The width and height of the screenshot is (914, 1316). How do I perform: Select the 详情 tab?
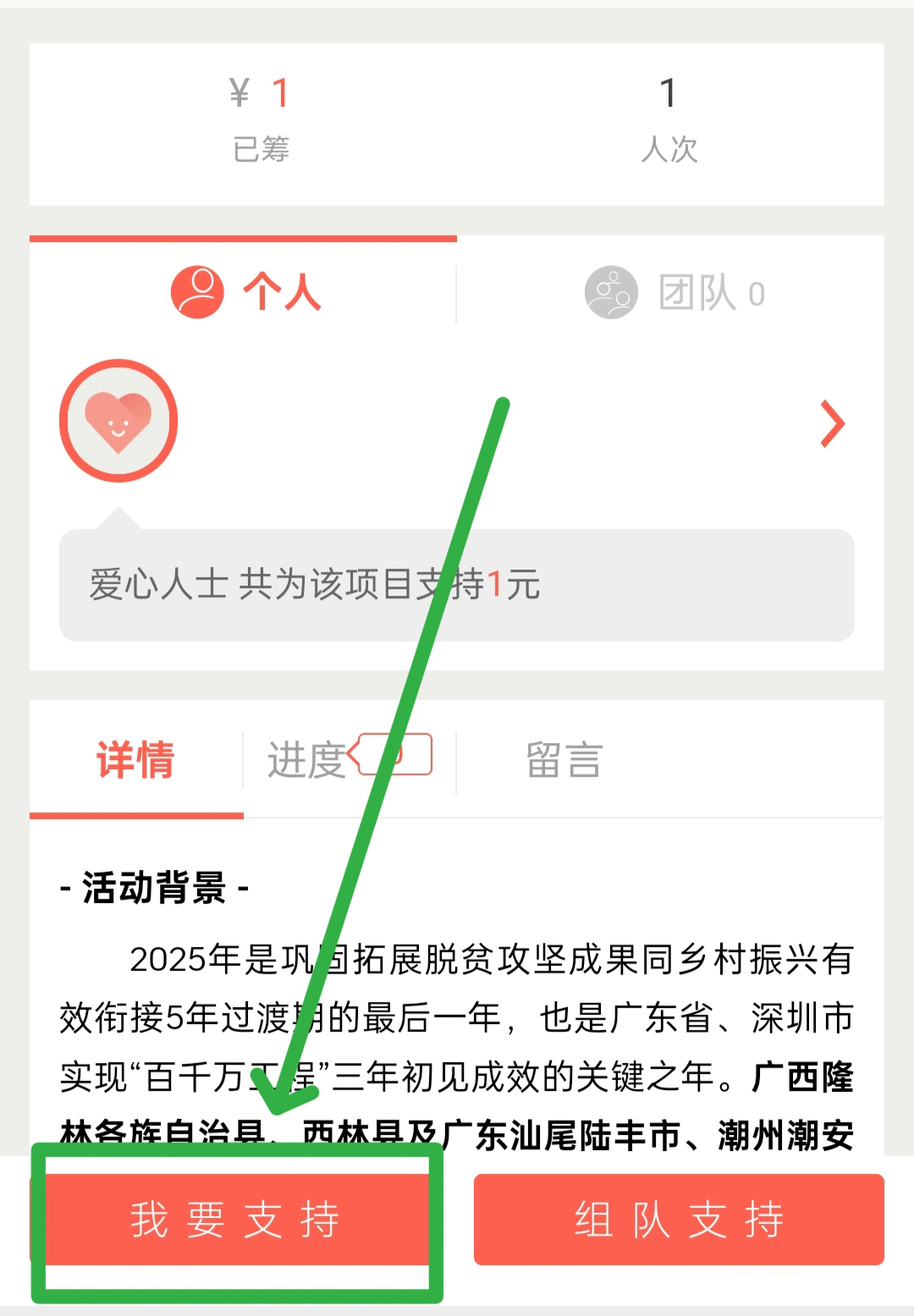point(135,759)
